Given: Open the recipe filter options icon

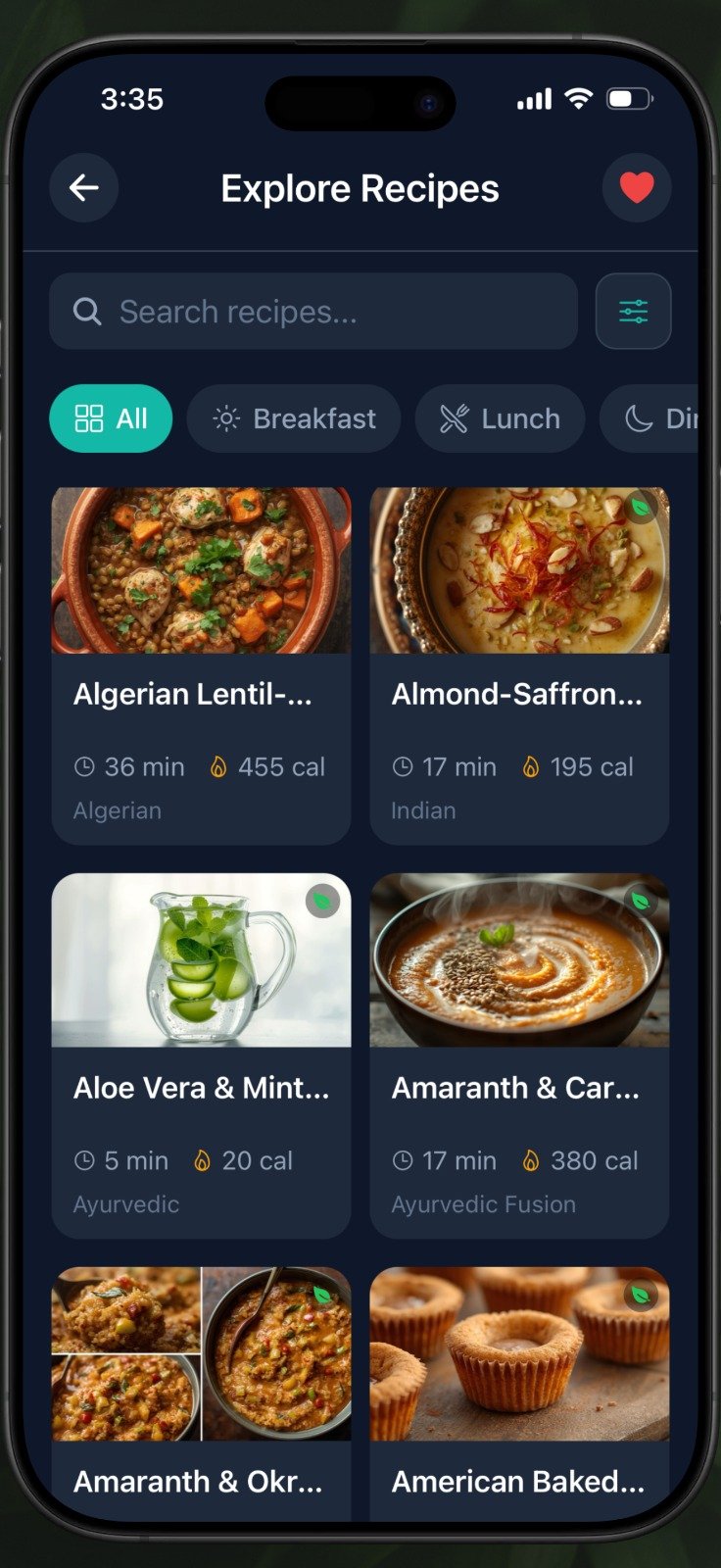Looking at the screenshot, I should (x=633, y=311).
